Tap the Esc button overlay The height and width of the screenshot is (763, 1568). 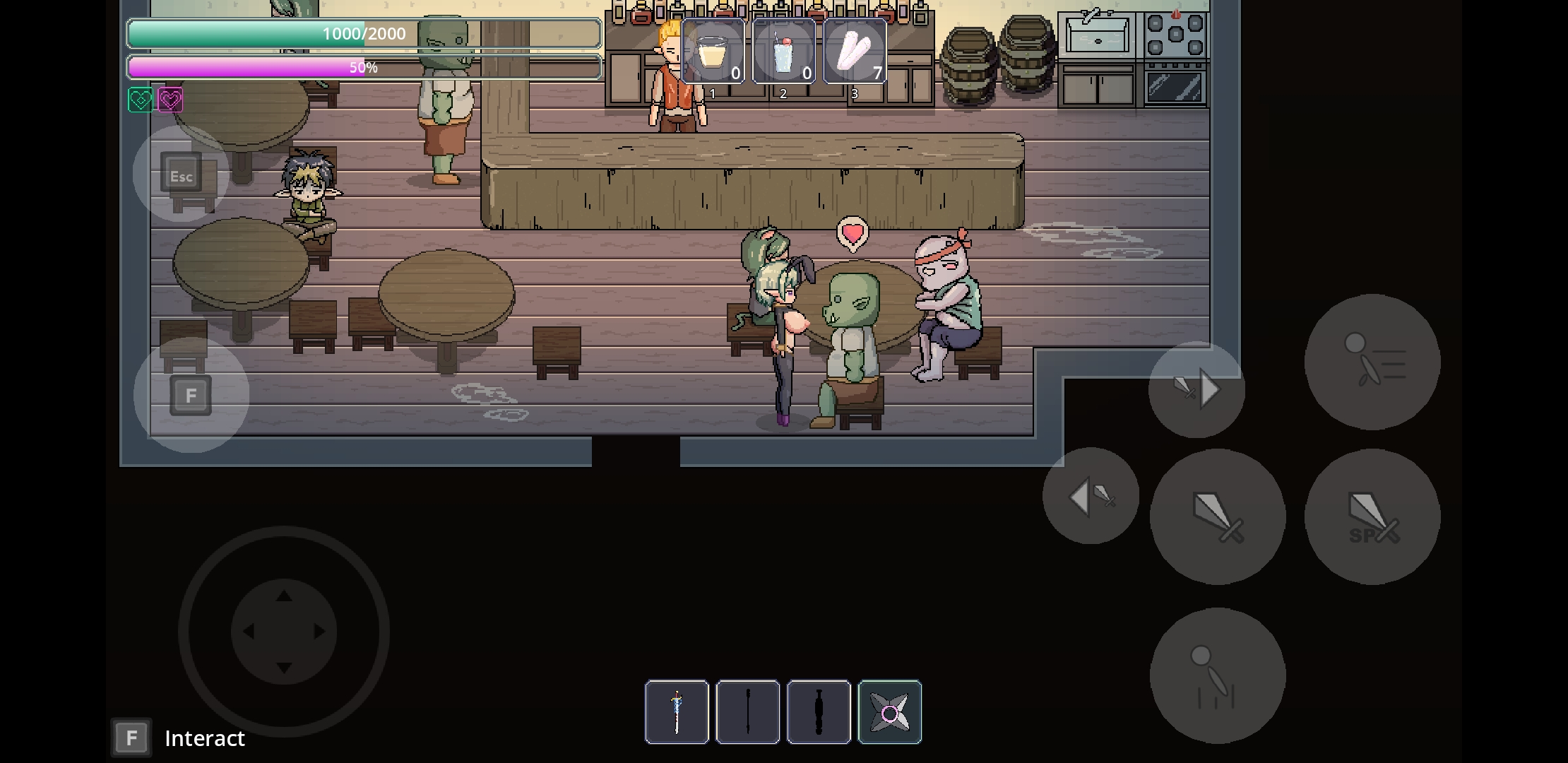(181, 174)
